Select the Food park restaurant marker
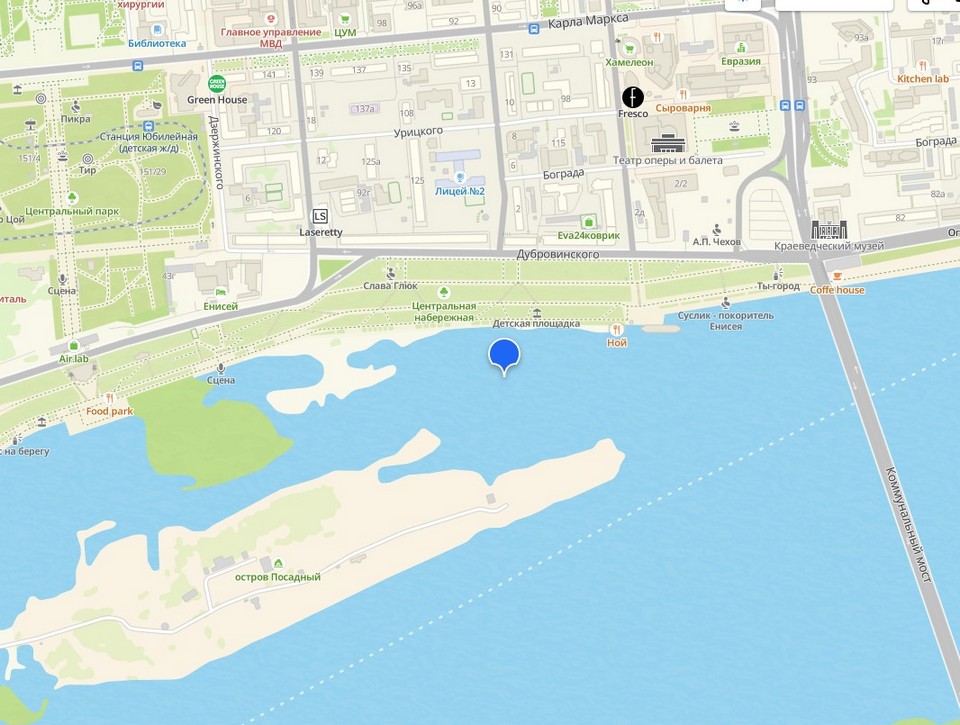This screenshot has width=960, height=725. coord(110,397)
